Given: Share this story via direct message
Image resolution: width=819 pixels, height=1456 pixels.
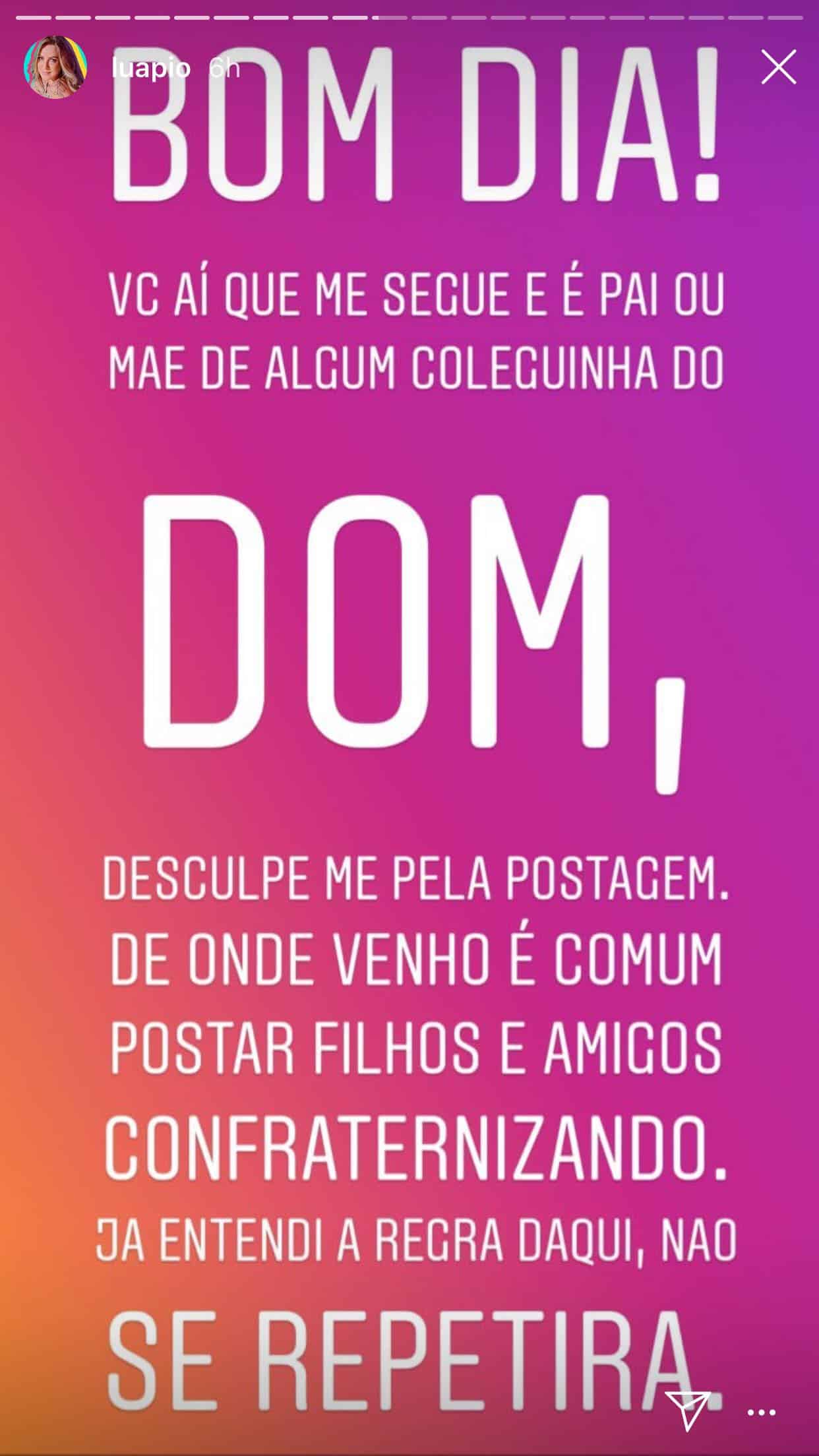Looking at the screenshot, I should point(687,1410).
